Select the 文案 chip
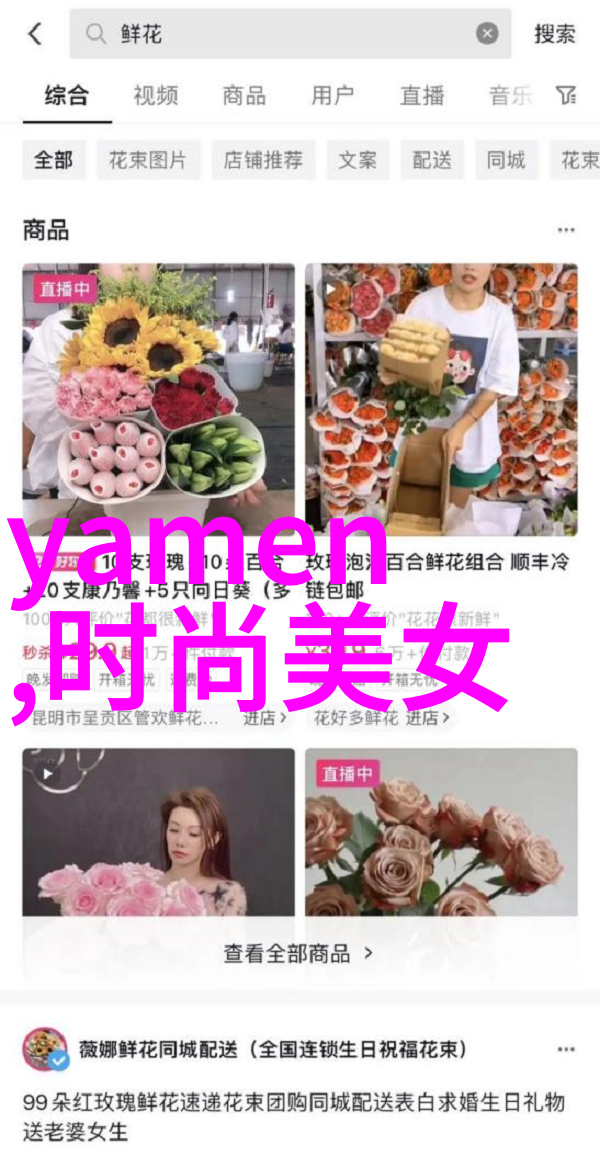 tap(357, 160)
